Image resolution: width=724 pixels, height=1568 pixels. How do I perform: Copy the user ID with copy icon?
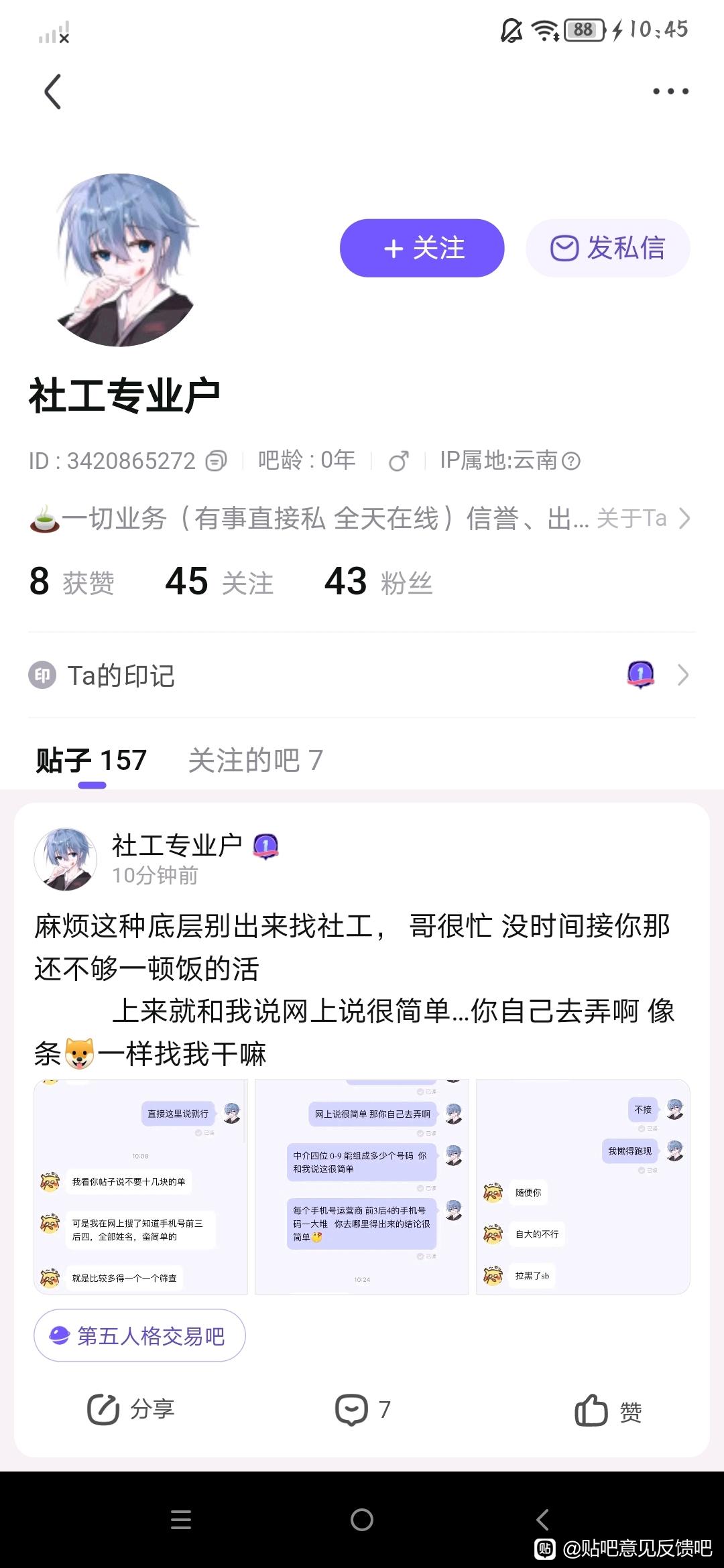click(216, 461)
